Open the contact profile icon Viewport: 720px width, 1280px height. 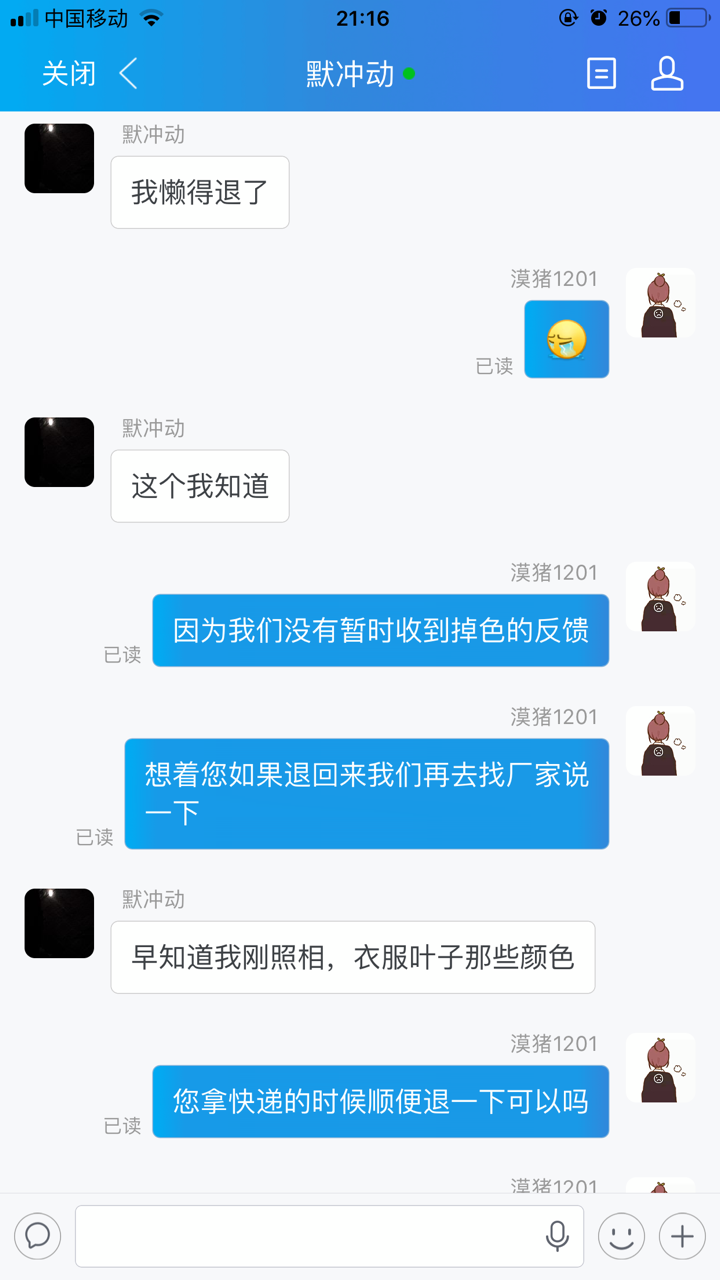pyautogui.click(x=667, y=74)
